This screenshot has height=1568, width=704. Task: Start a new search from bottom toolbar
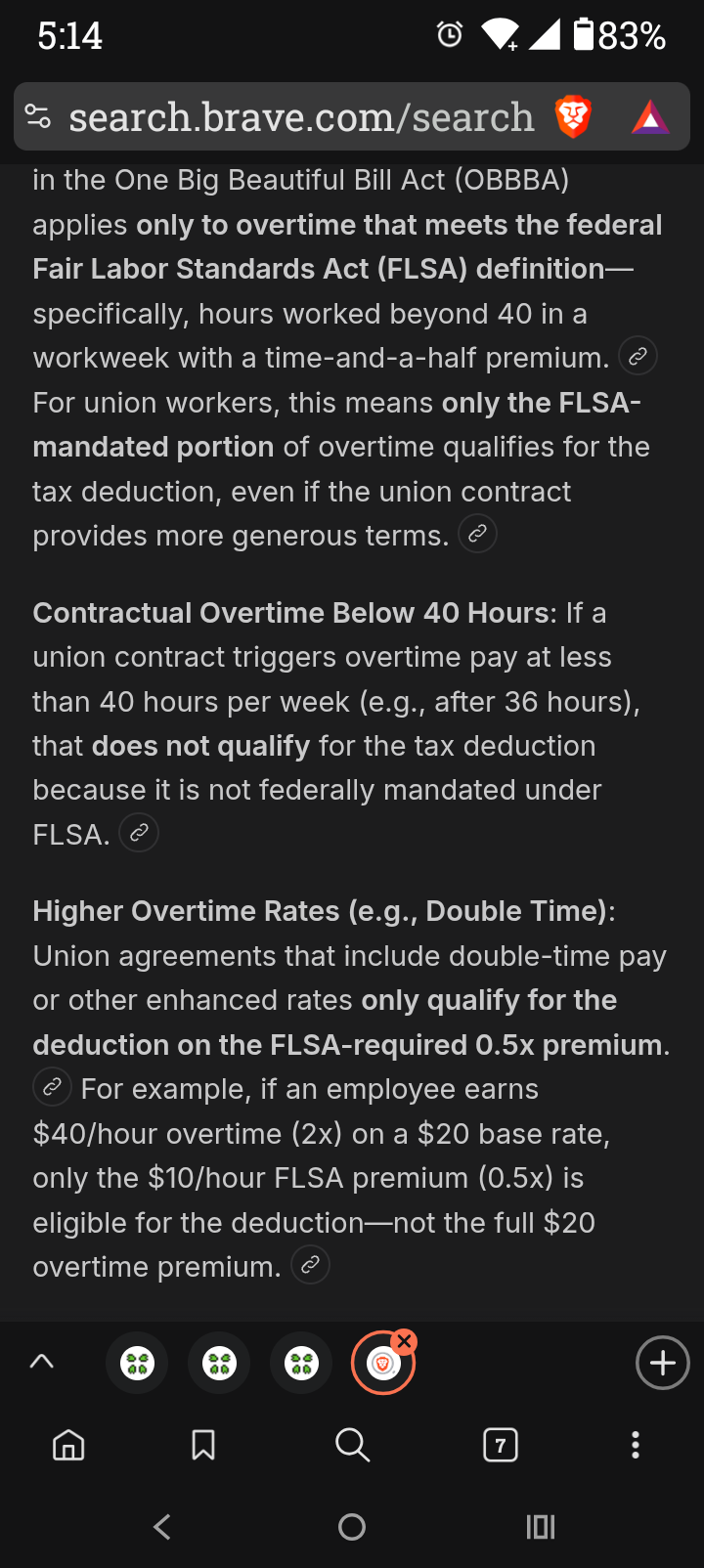pos(352,1445)
